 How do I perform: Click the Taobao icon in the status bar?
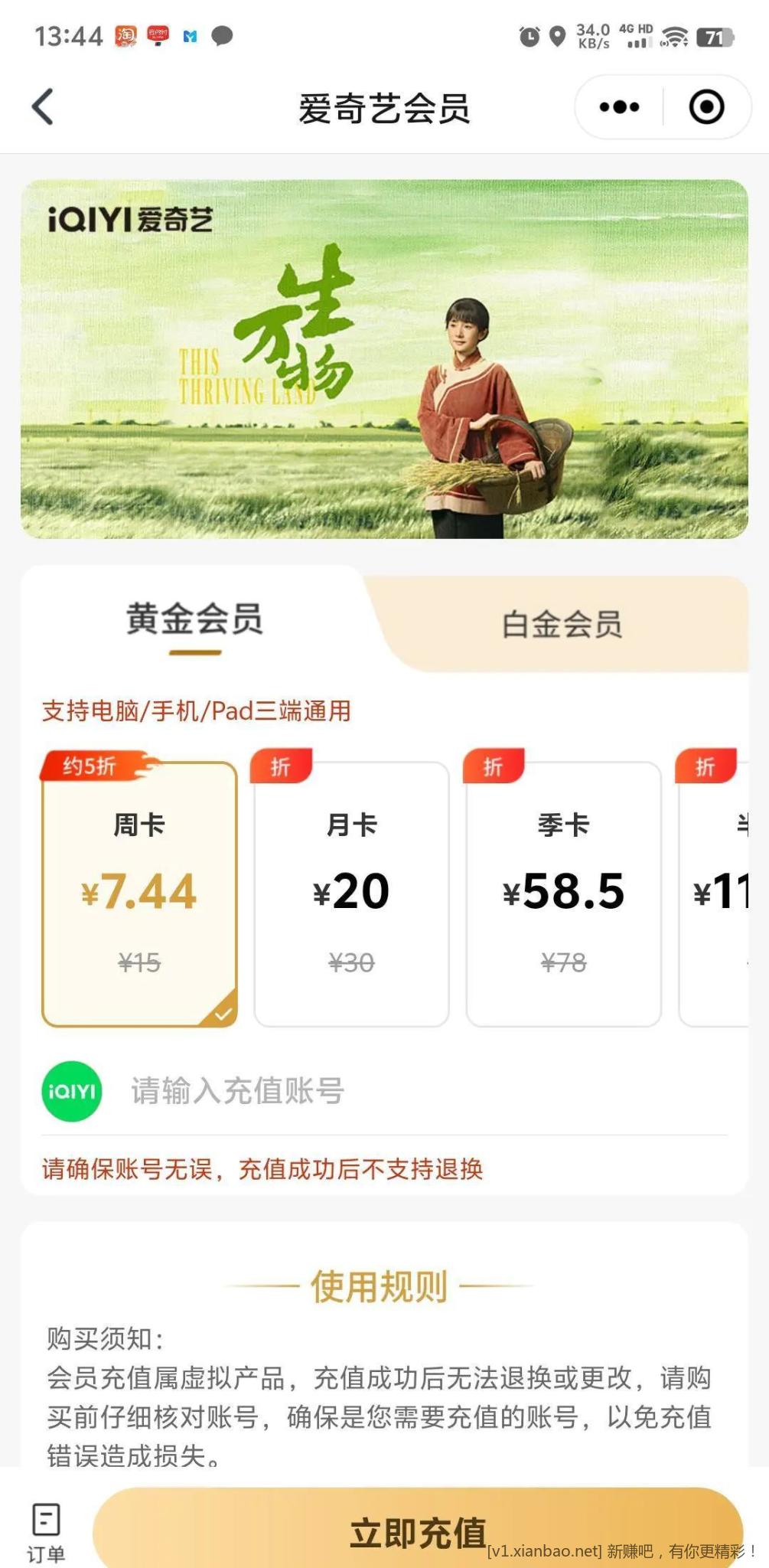127,36
